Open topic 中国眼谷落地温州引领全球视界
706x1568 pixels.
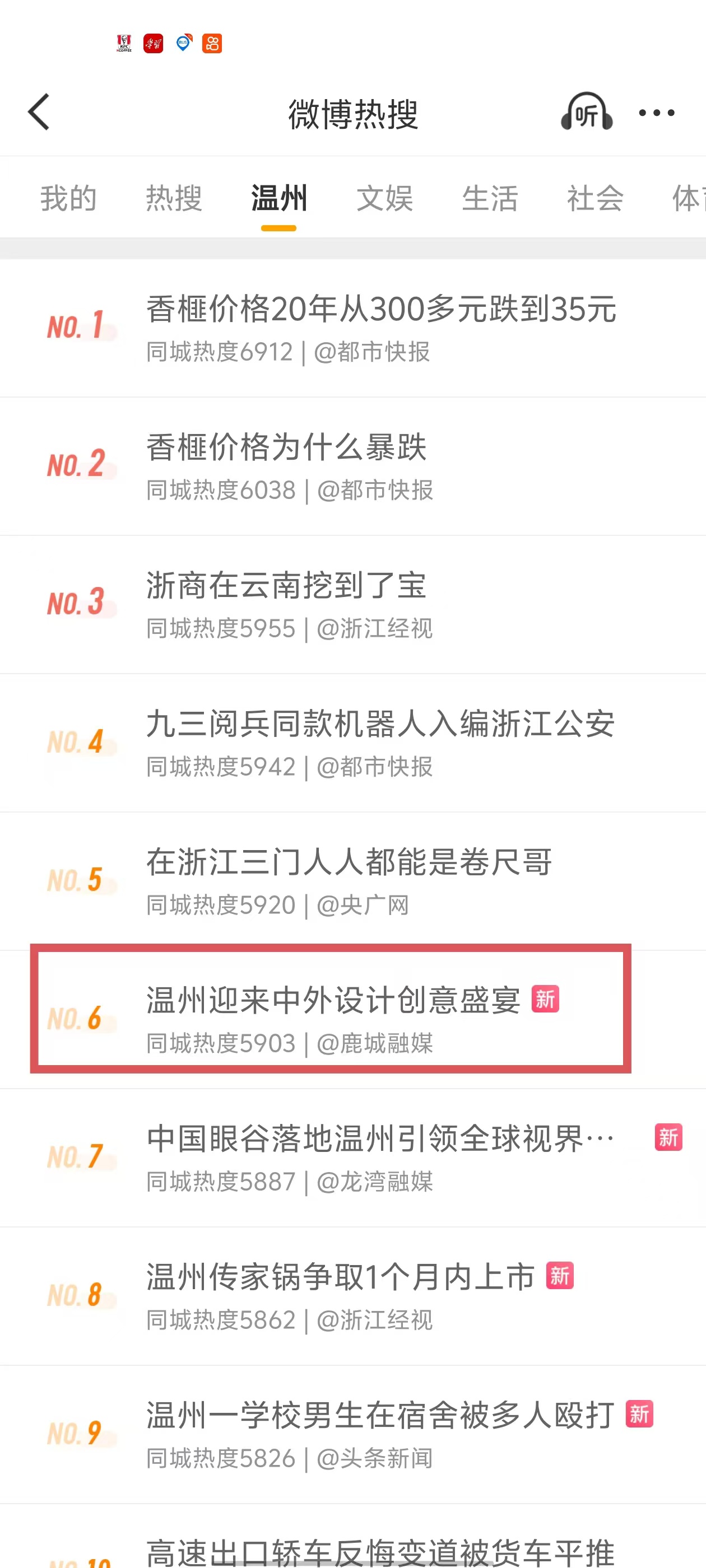[380, 1139]
